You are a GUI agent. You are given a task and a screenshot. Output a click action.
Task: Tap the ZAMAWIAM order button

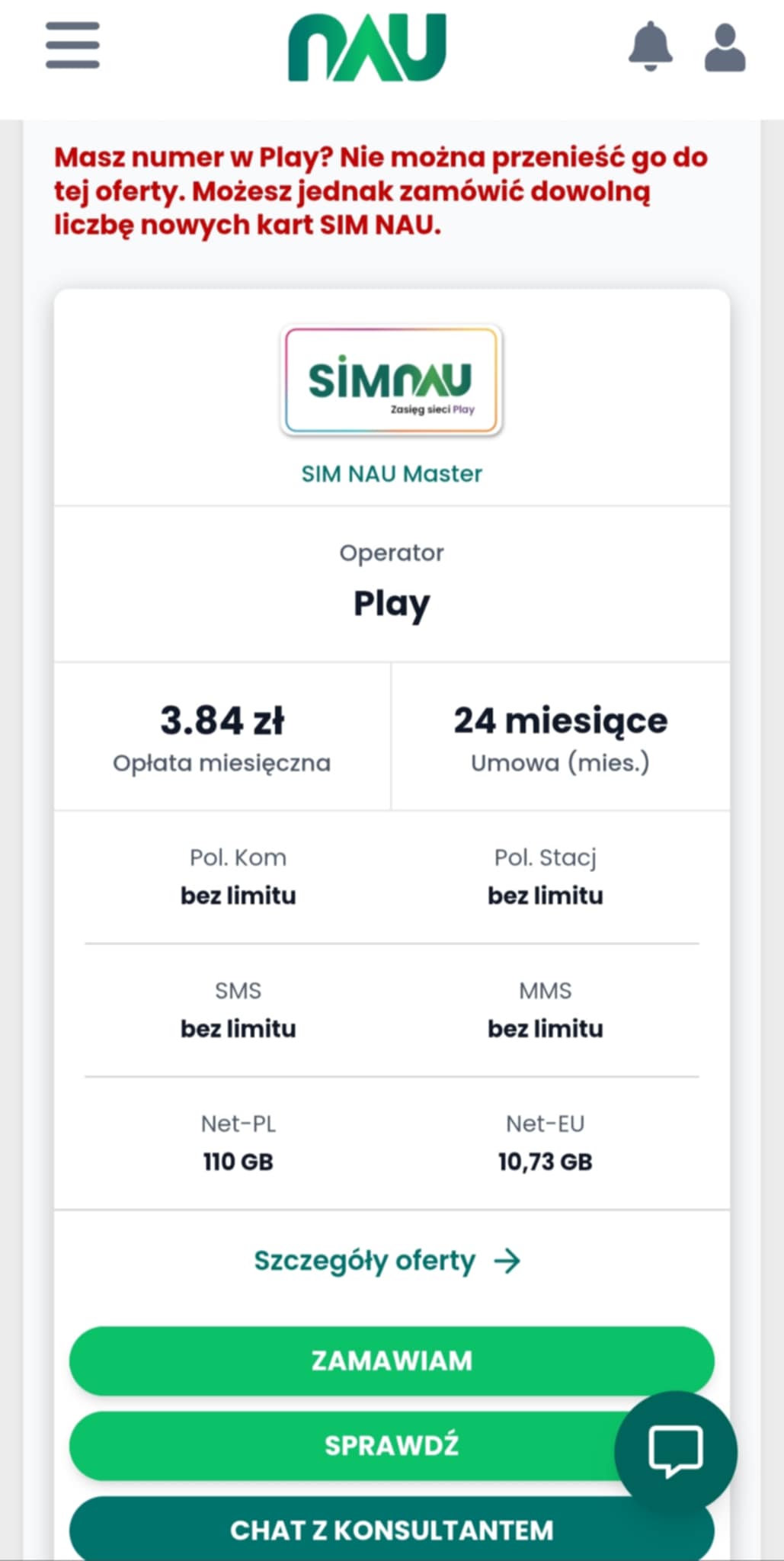coord(392,1361)
